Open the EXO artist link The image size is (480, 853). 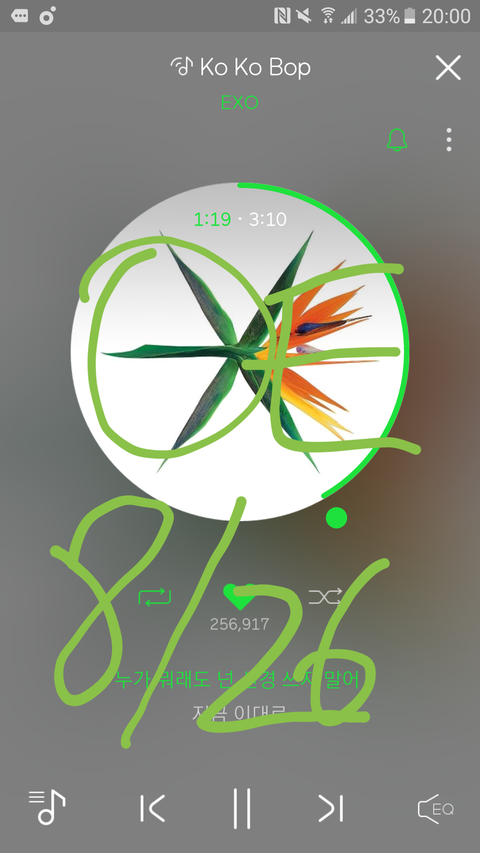pos(239,102)
